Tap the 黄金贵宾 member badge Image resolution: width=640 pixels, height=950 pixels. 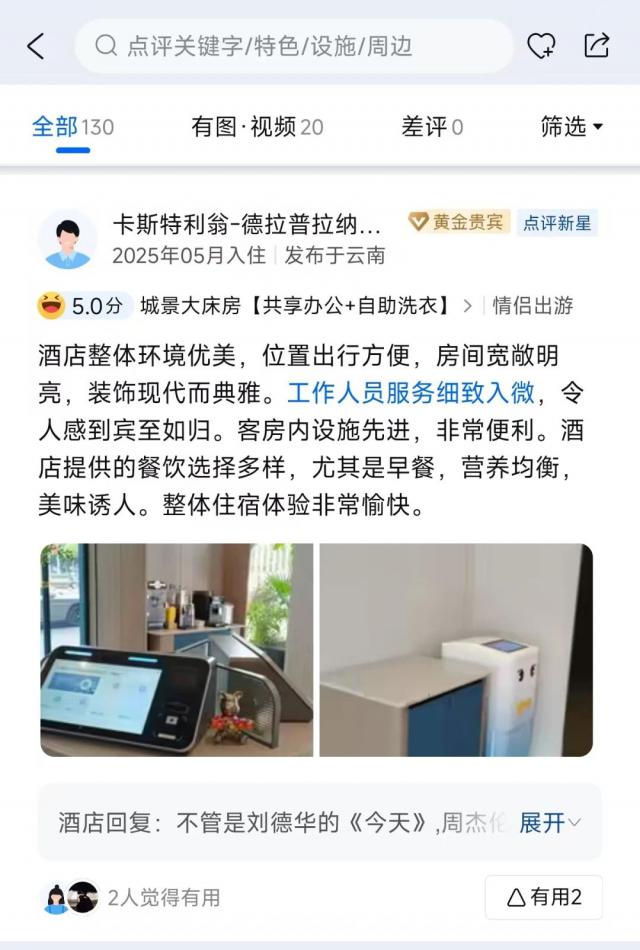point(459,223)
